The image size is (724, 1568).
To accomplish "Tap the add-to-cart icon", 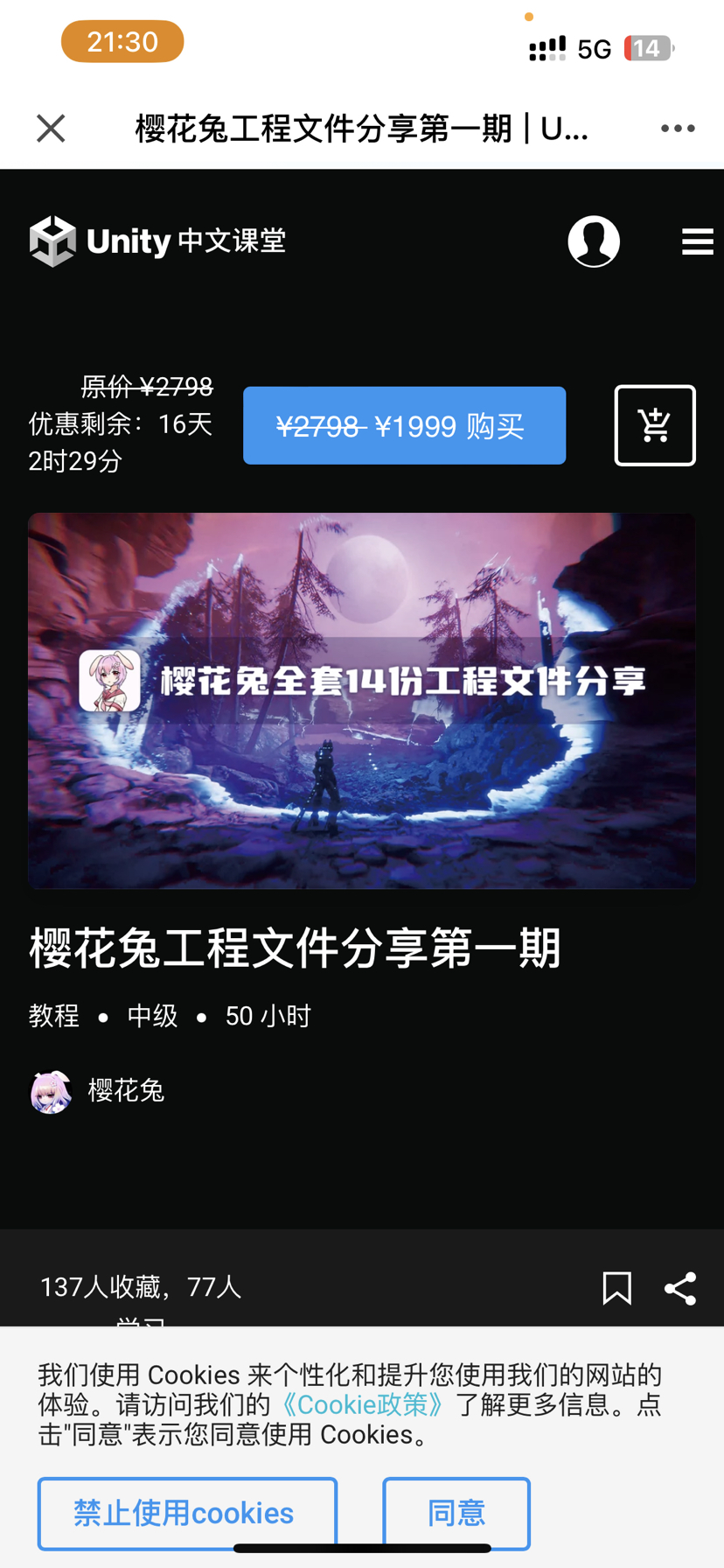I will tap(654, 425).
